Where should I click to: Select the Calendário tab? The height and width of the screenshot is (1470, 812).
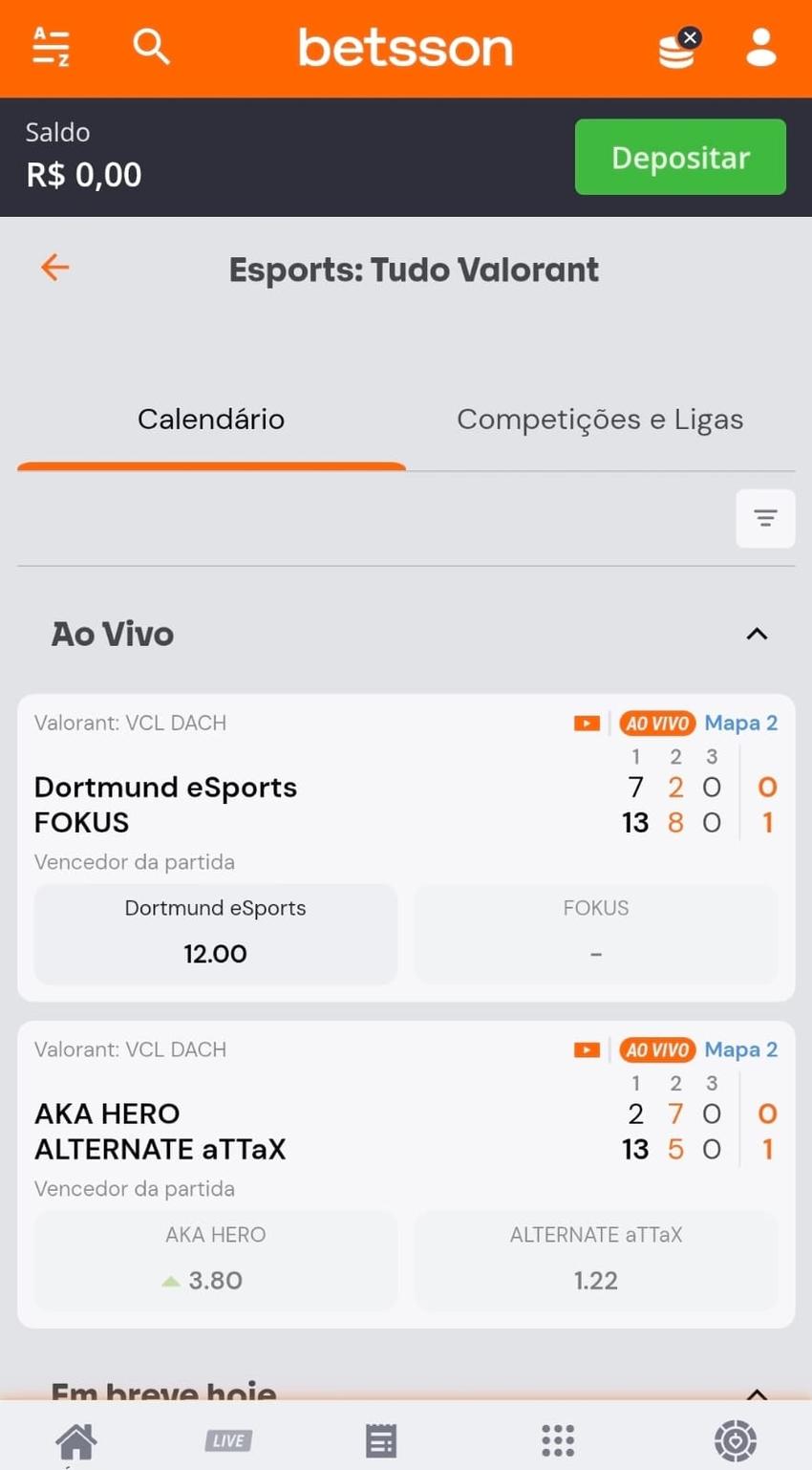211,419
